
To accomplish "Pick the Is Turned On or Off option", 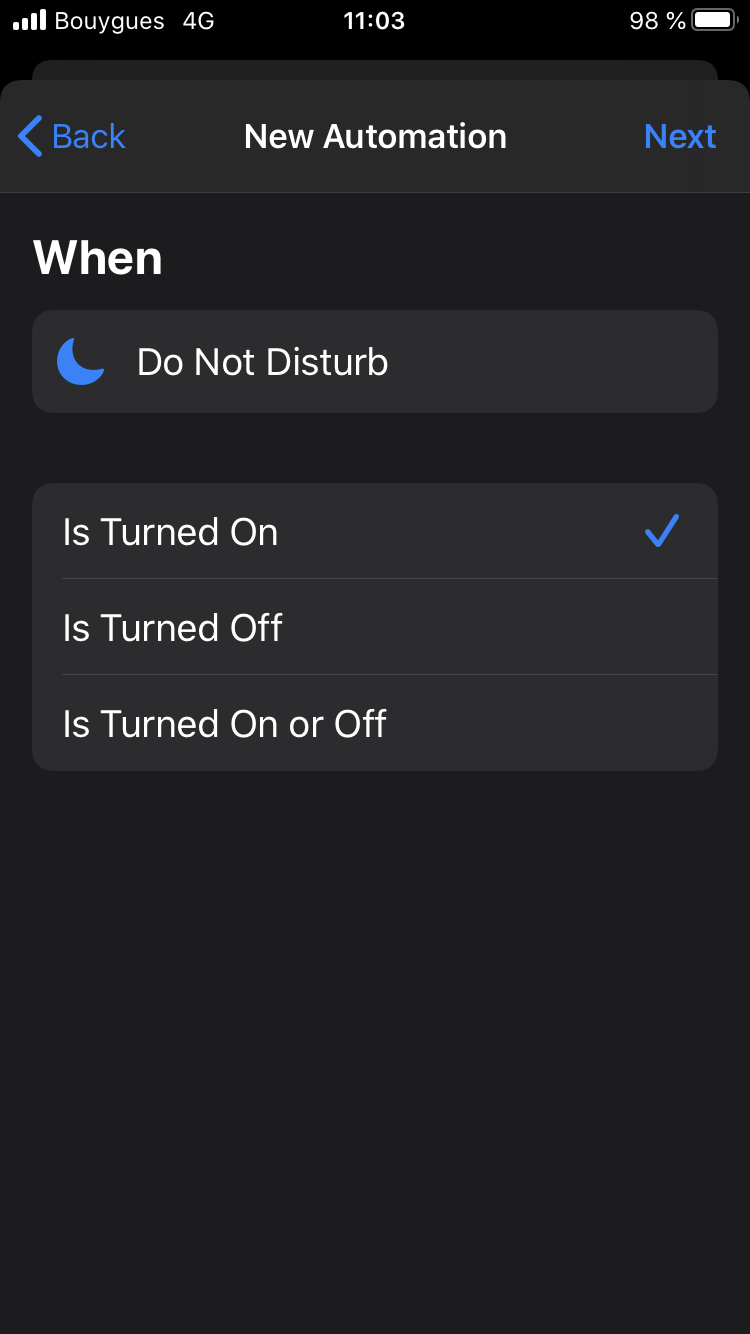I will click(375, 723).
